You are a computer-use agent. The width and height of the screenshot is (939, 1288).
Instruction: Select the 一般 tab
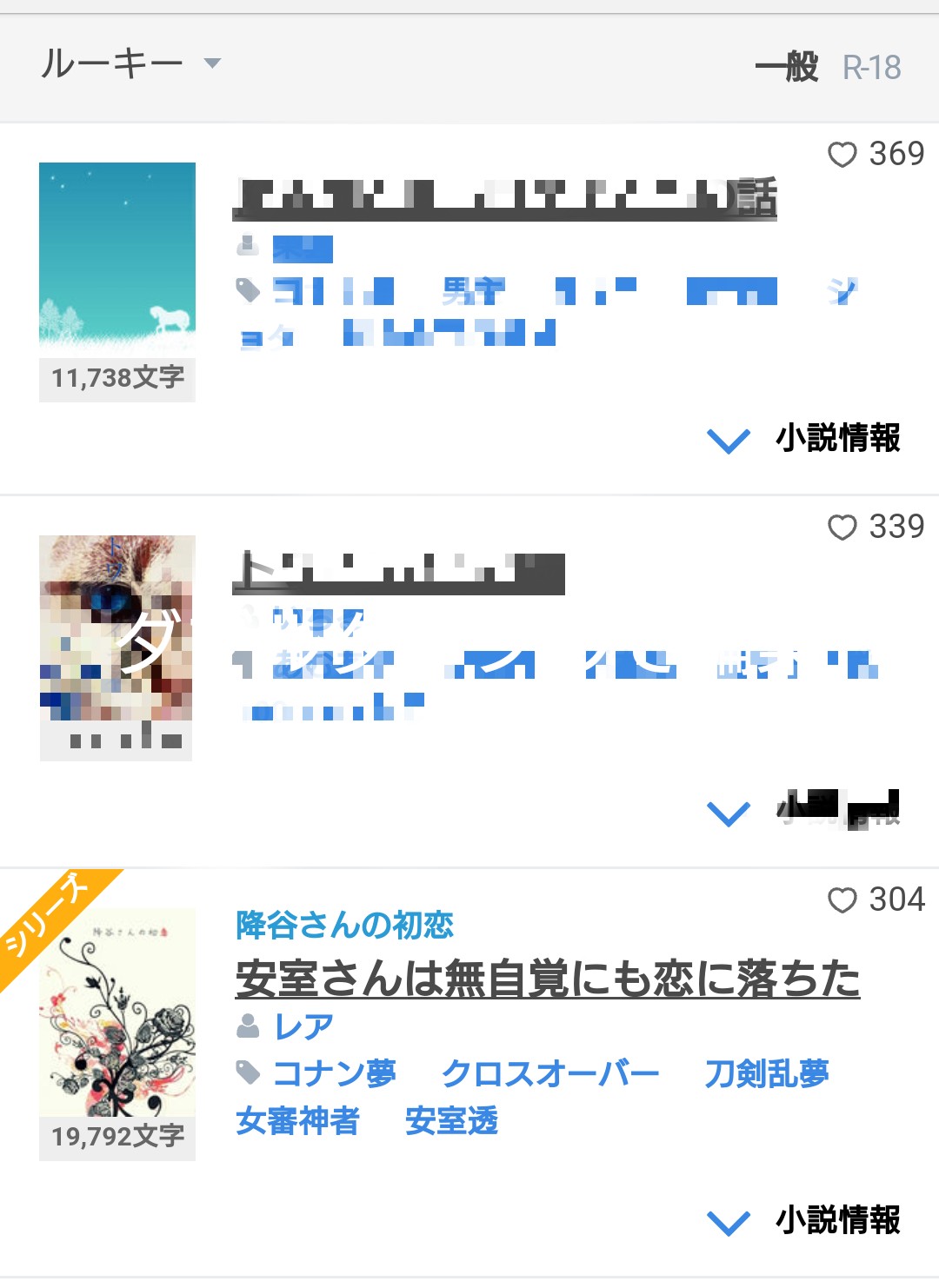click(786, 67)
